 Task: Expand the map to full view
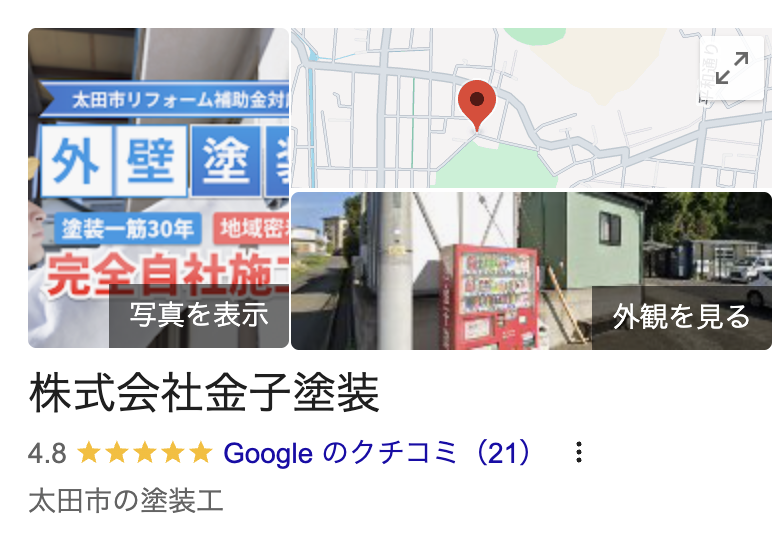[x=731, y=68]
